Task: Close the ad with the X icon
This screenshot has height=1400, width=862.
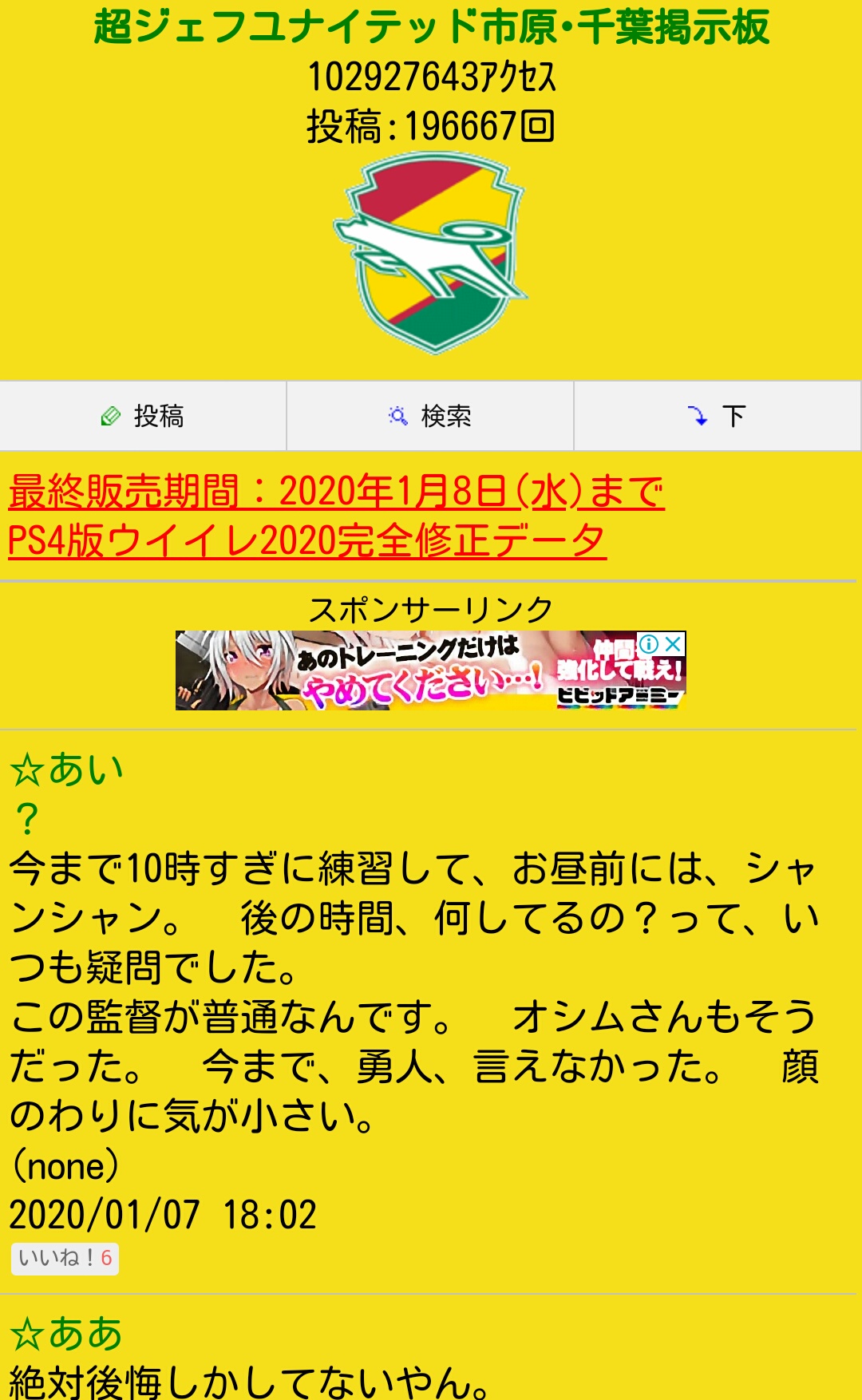Action: click(x=674, y=644)
